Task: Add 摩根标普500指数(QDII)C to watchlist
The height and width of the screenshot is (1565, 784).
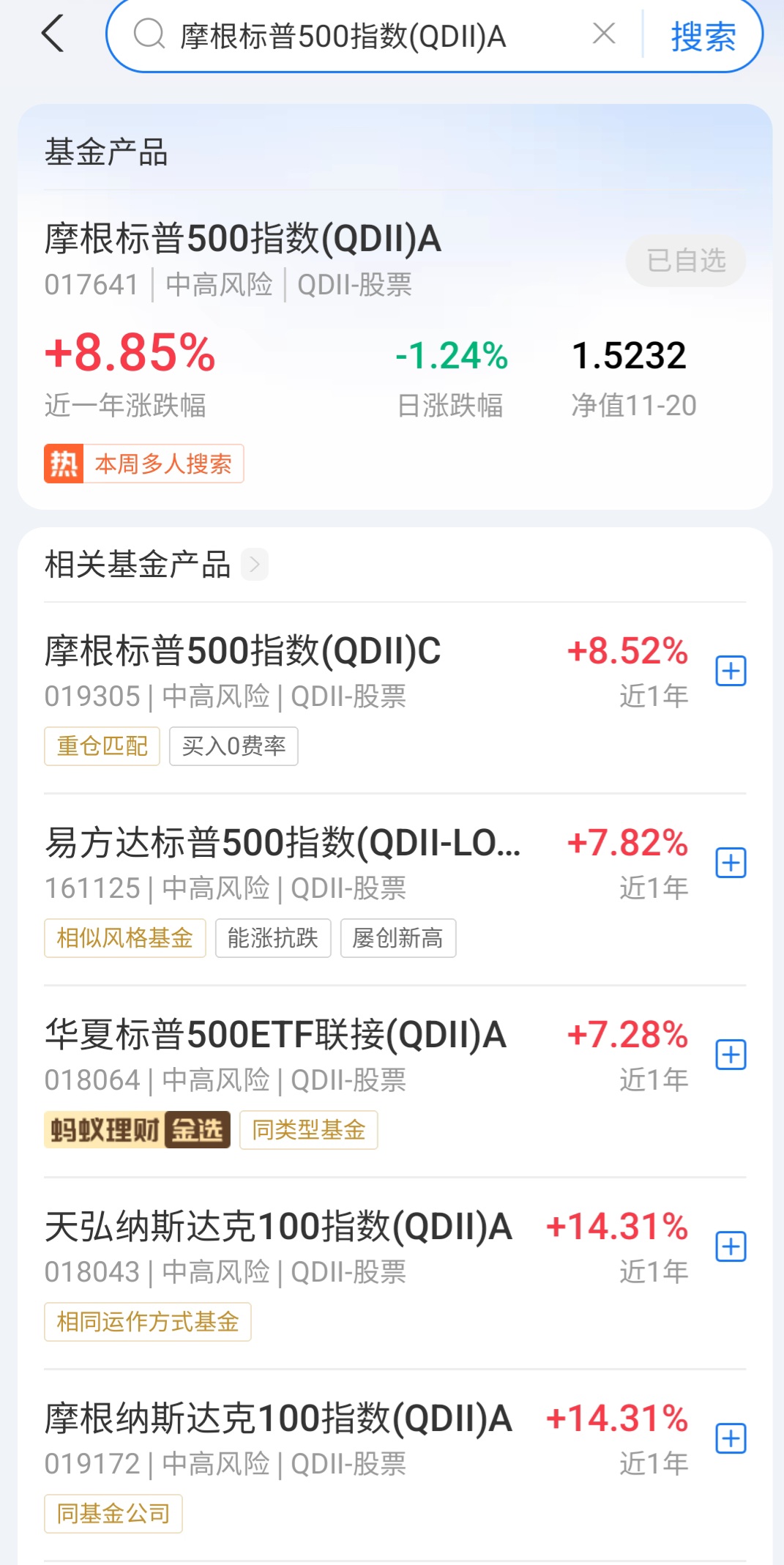Action: pos(731,671)
